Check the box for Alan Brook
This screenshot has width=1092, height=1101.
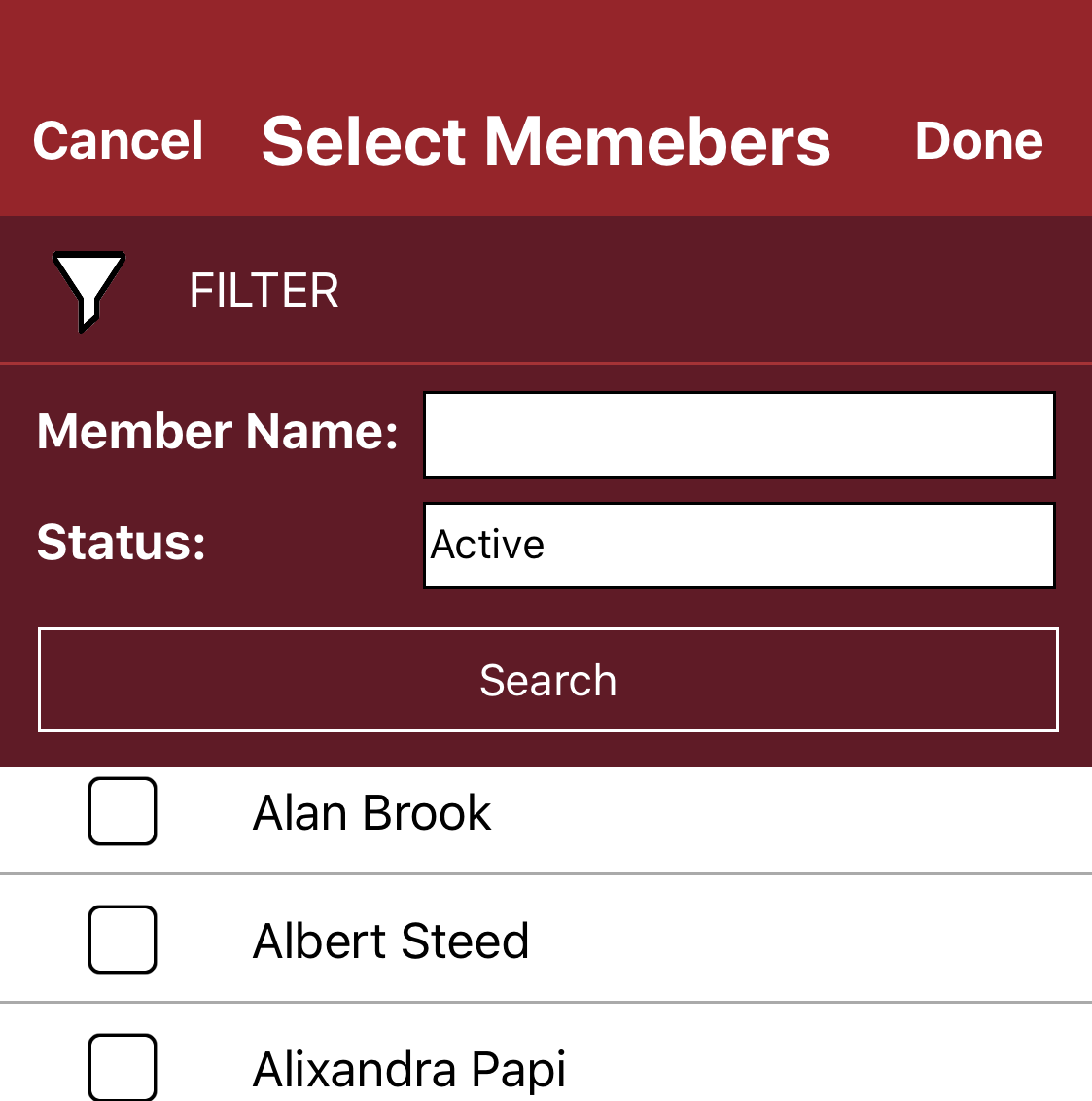point(123,811)
